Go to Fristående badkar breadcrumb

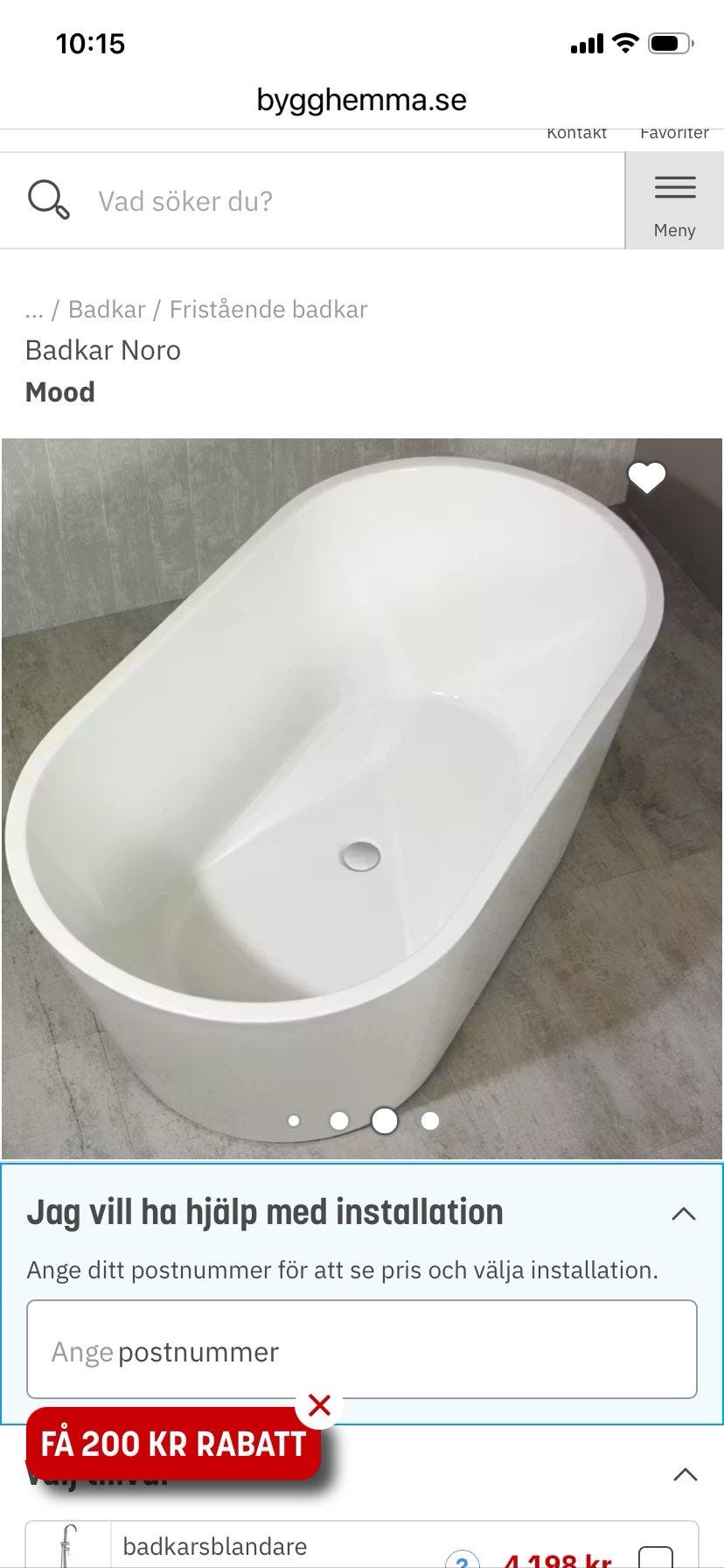click(x=268, y=309)
